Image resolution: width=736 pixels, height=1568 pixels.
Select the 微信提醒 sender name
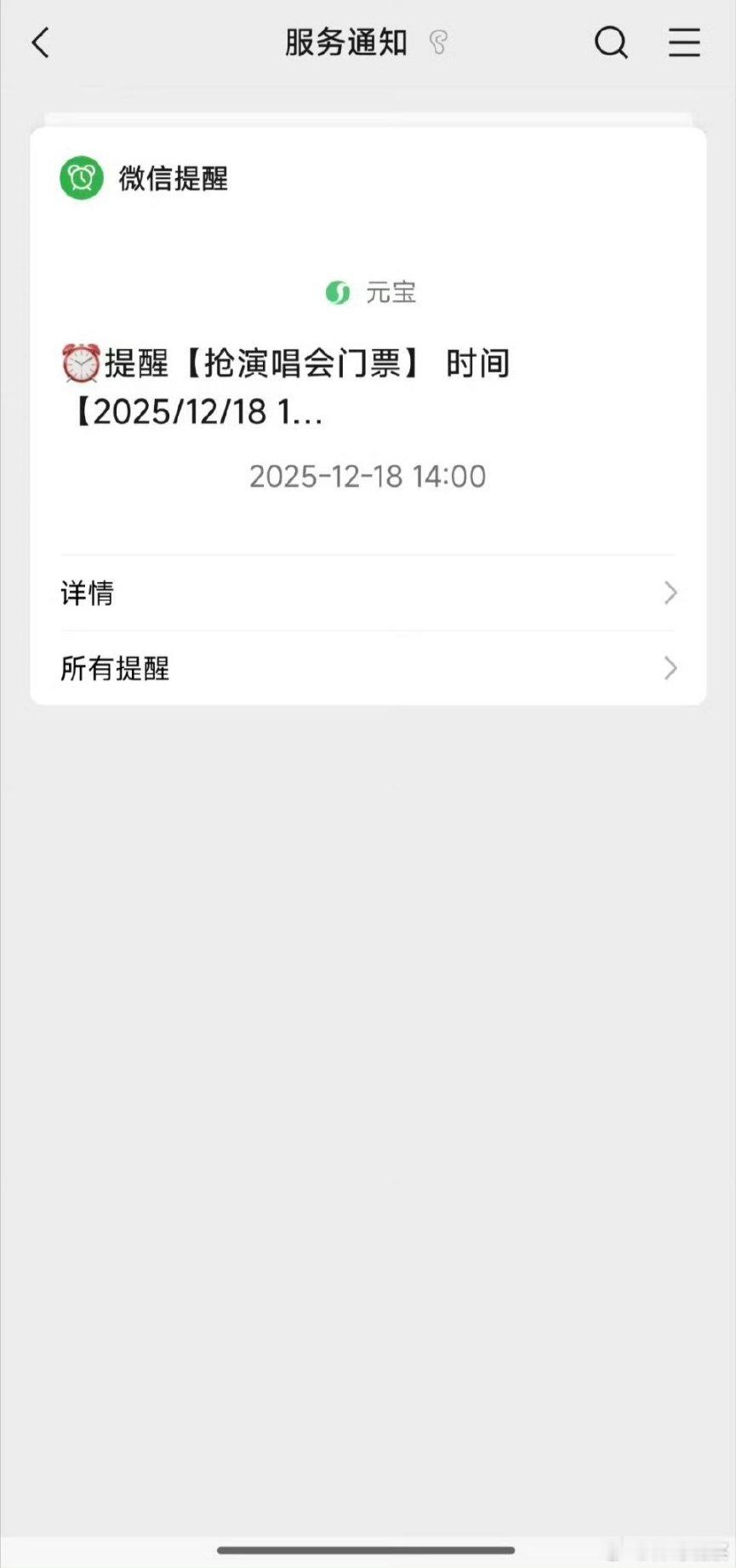coord(172,179)
